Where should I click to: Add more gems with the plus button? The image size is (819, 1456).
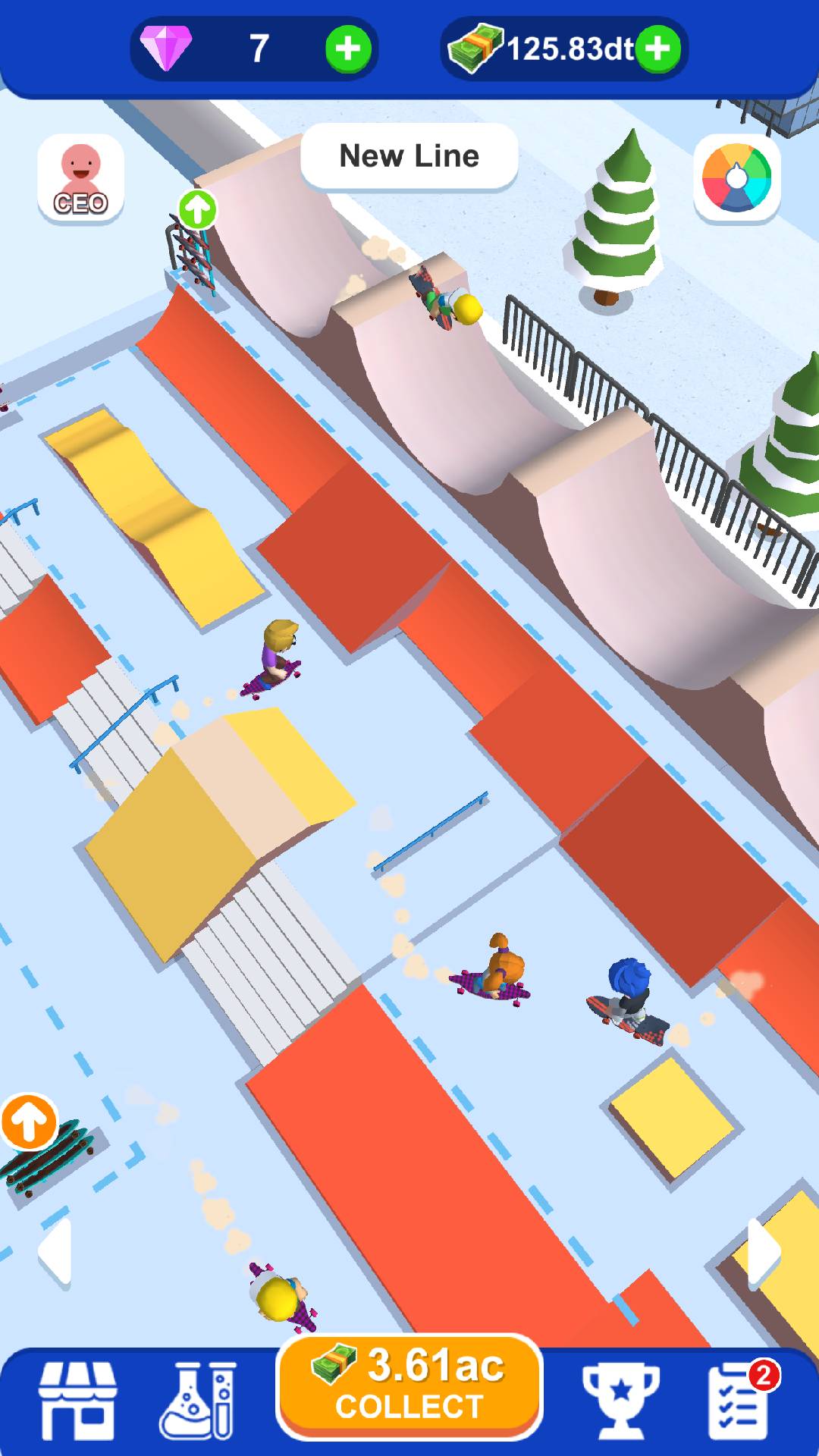(x=348, y=49)
